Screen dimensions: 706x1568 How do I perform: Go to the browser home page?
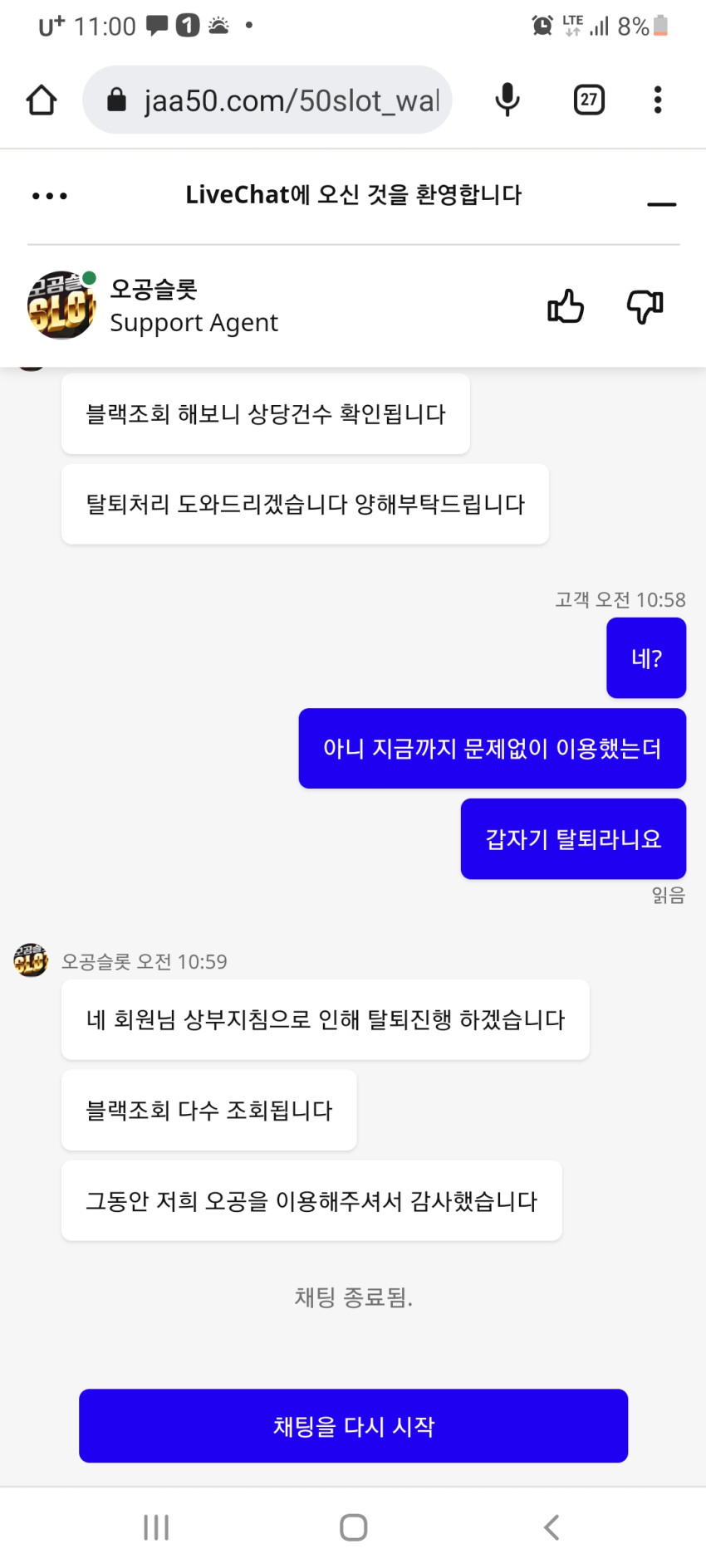click(x=42, y=100)
